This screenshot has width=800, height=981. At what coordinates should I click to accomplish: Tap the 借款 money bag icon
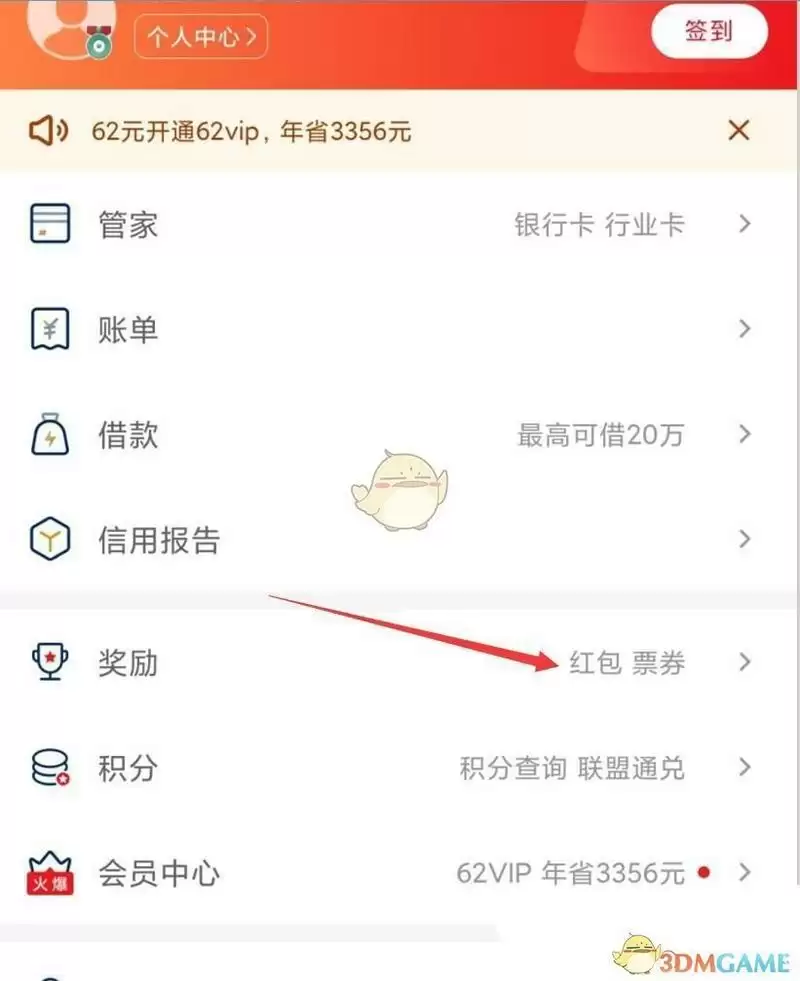[51, 435]
